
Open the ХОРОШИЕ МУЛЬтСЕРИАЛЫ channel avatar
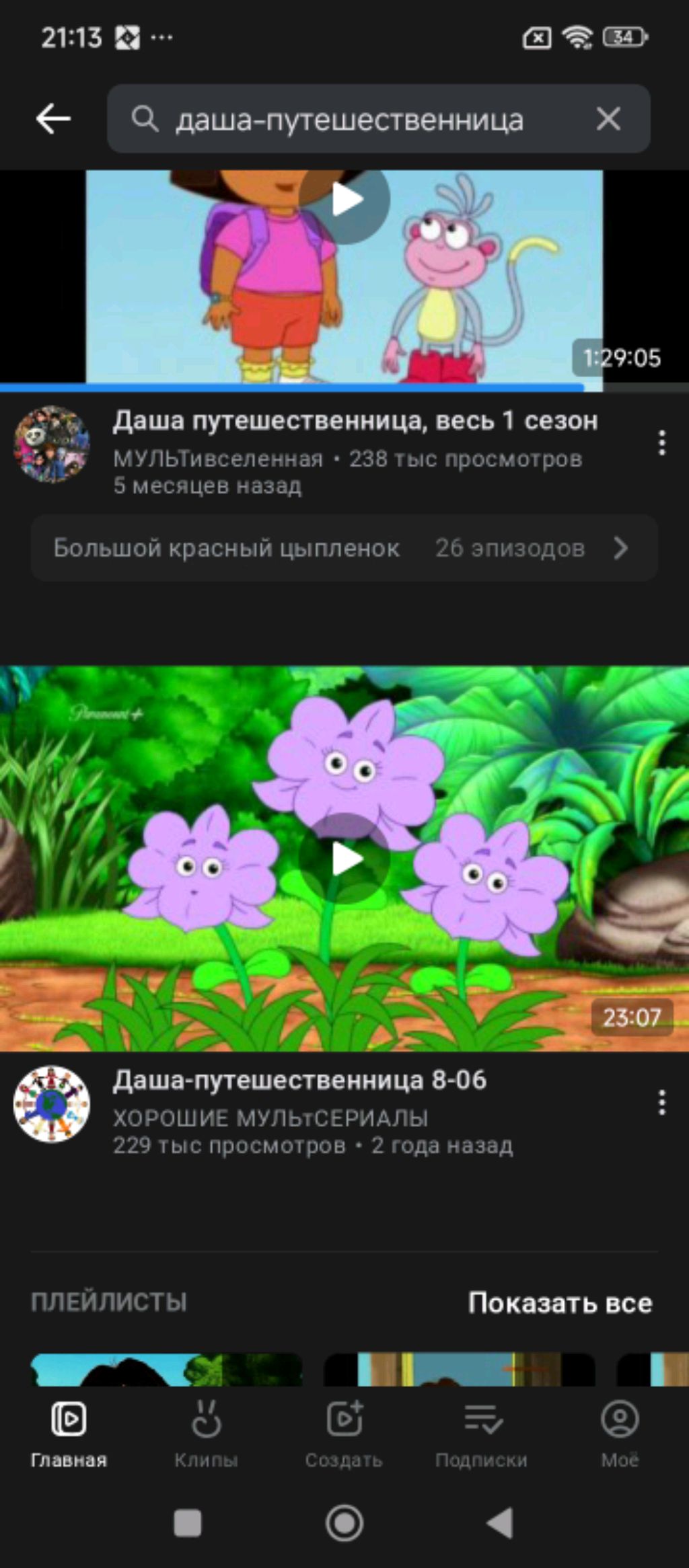[x=52, y=1103]
